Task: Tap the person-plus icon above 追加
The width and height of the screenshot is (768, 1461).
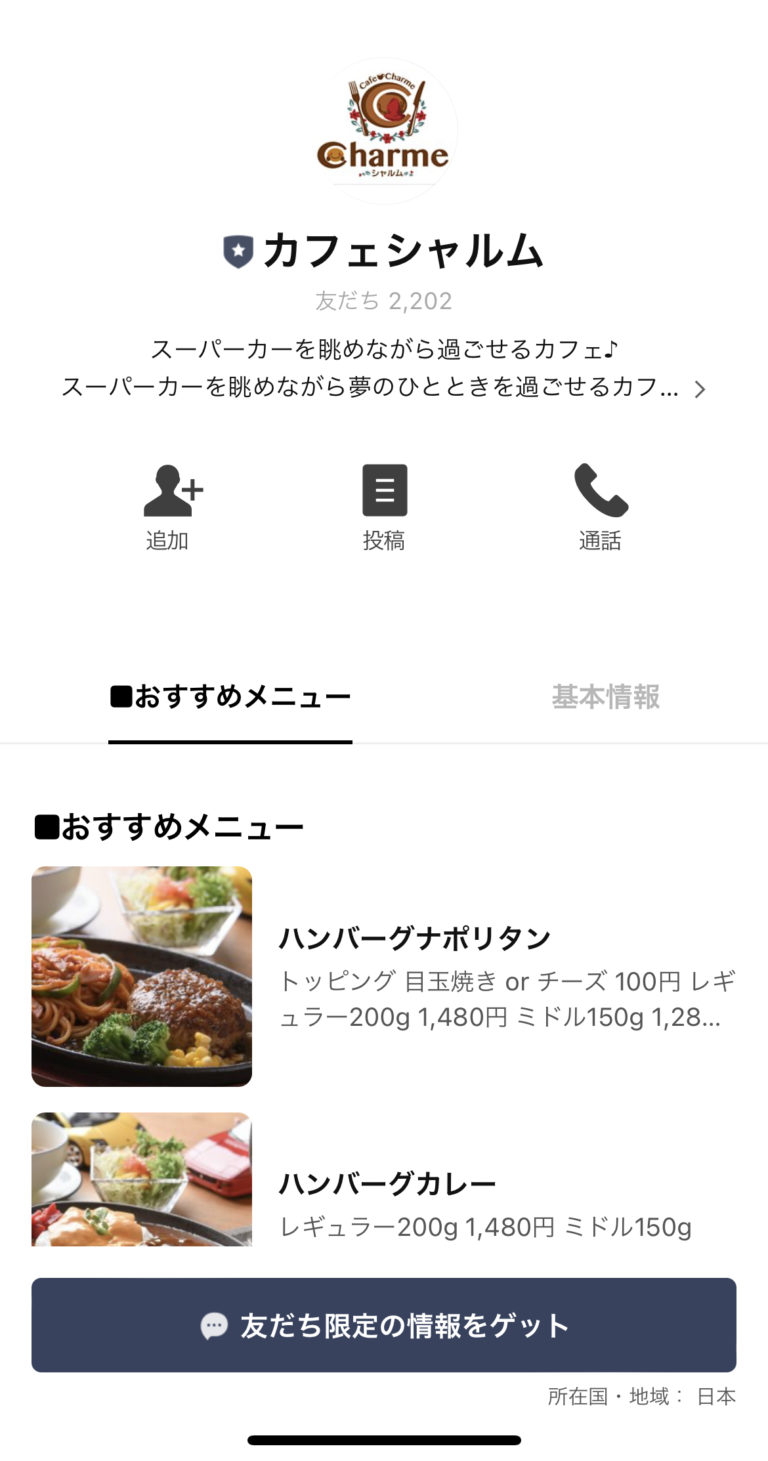Action: click(x=166, y=488)
